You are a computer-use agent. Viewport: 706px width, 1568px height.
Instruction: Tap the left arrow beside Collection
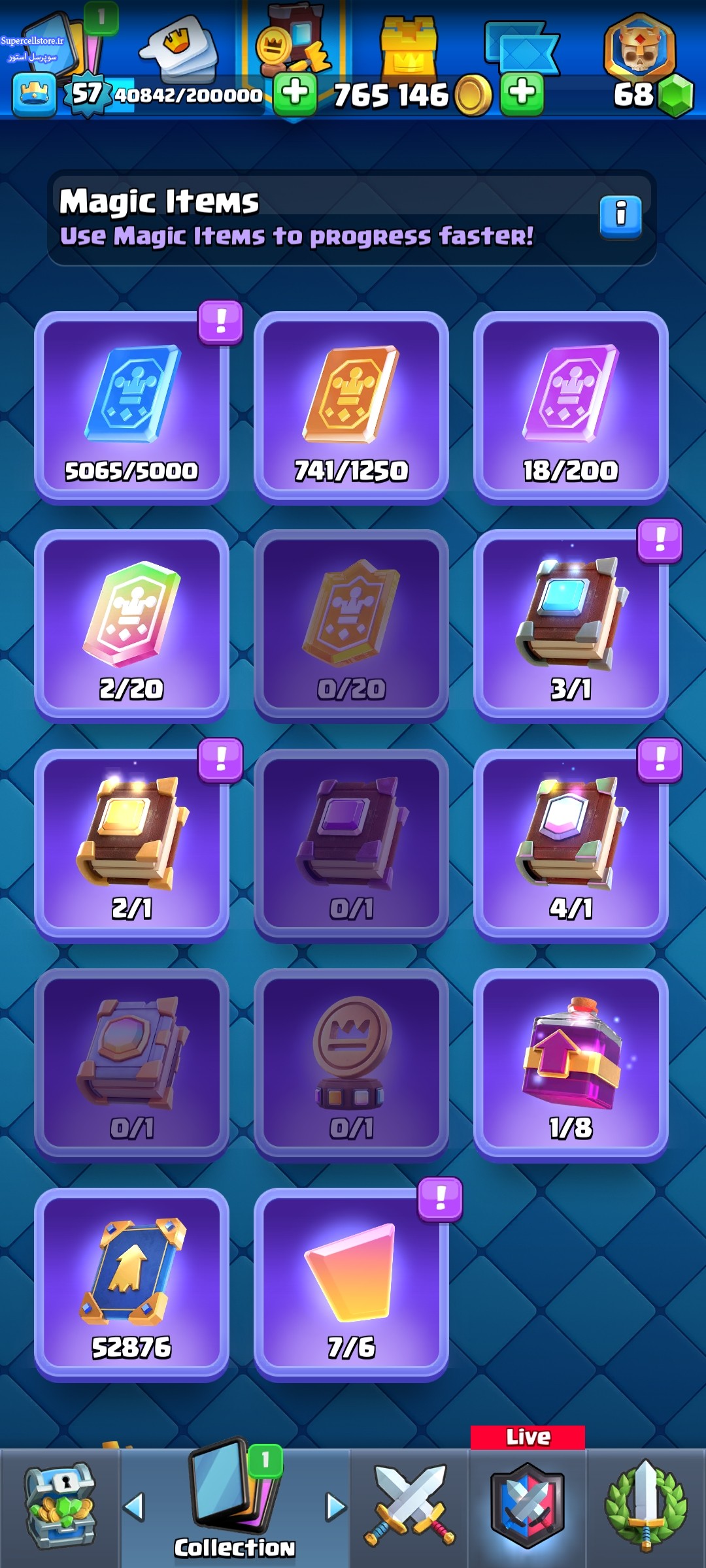click(x=134, y=1507)
